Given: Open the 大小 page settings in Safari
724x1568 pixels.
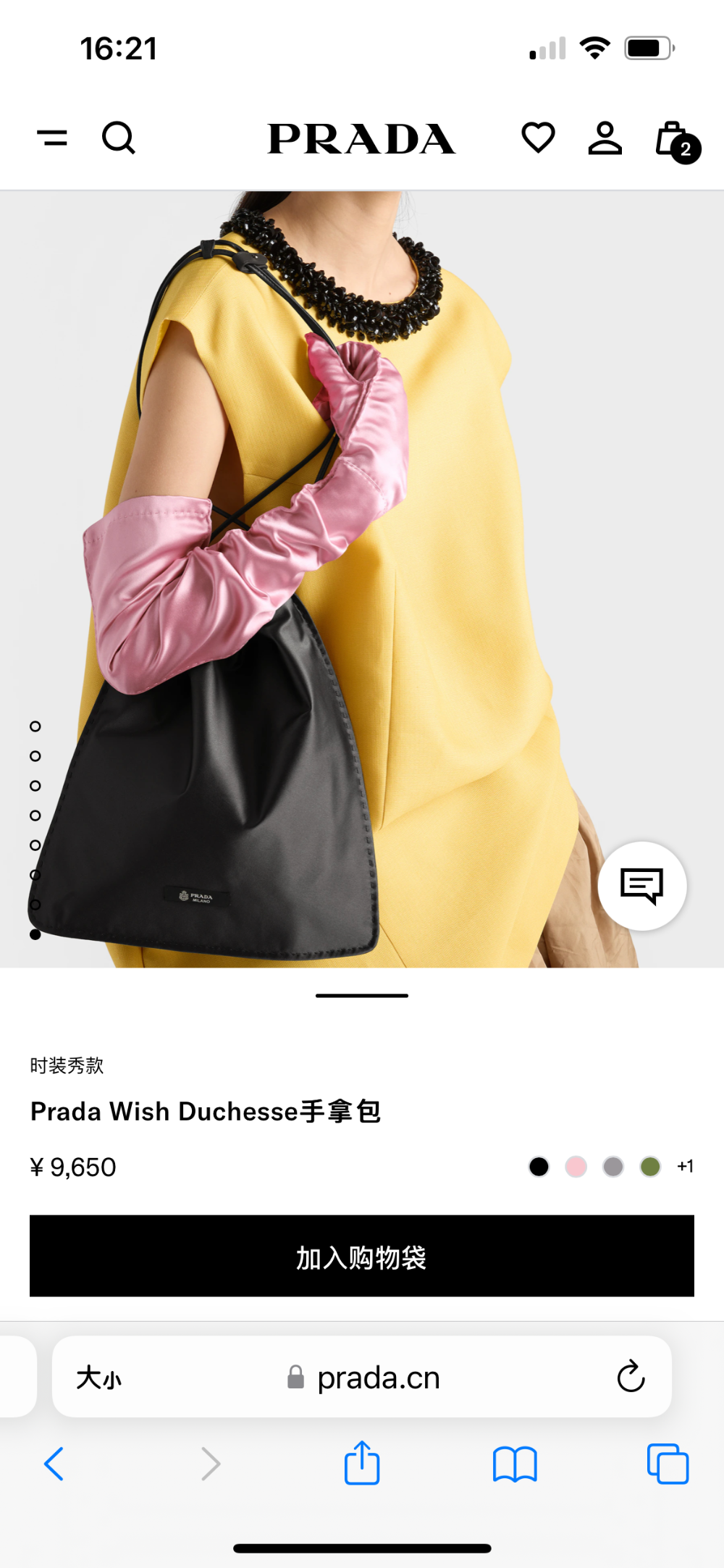Looking at the screenshot, I should (99, 1378).
